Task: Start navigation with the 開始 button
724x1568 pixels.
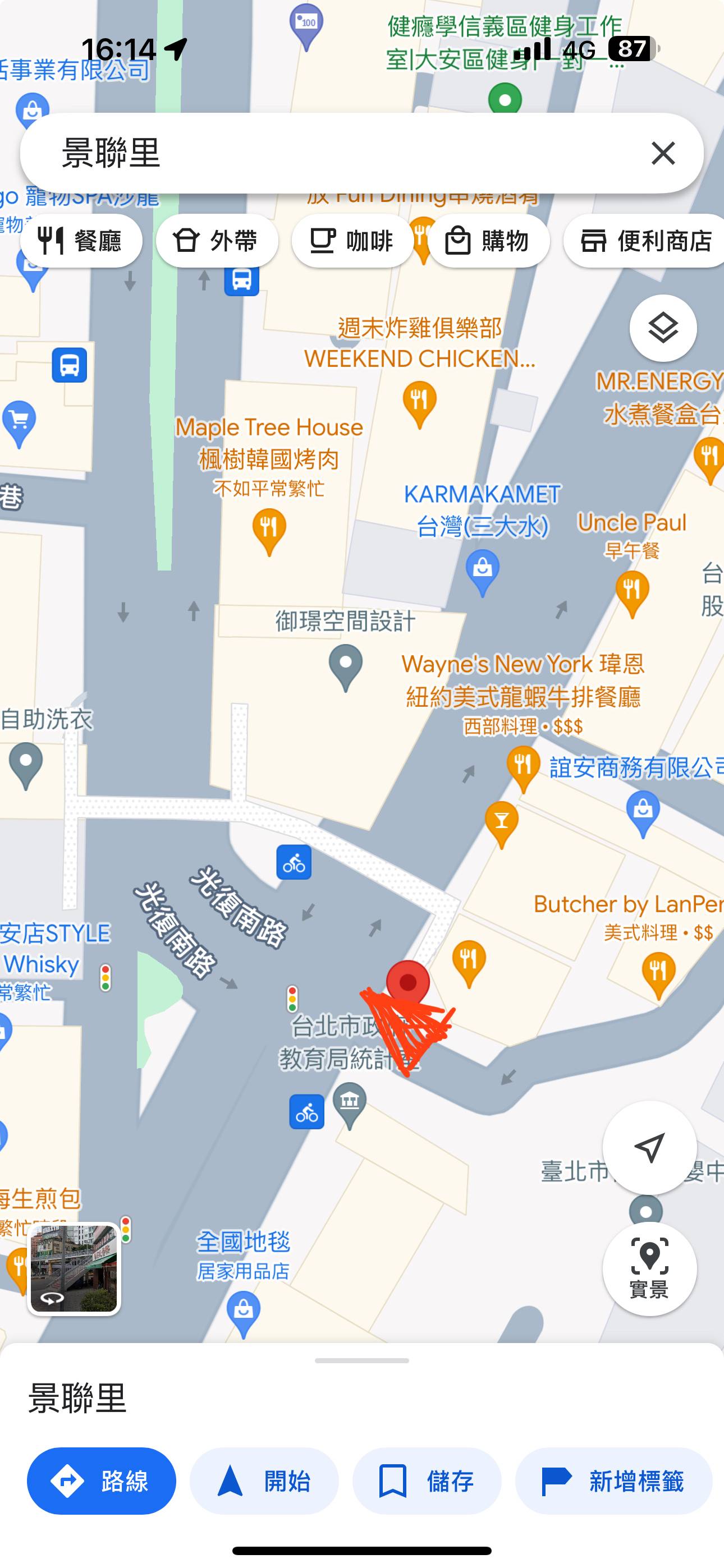Action: (x=264, y=1480)
